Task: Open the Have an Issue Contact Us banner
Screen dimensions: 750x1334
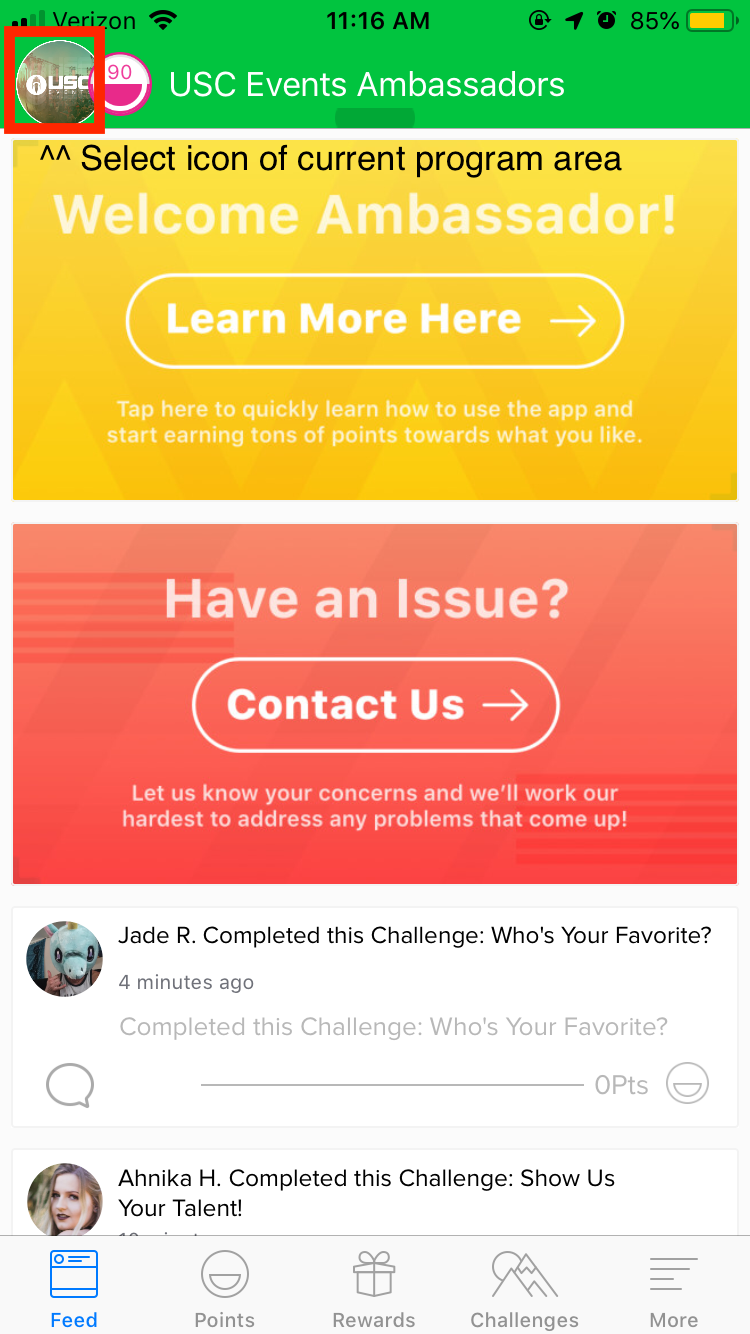Action: (375, 704)
